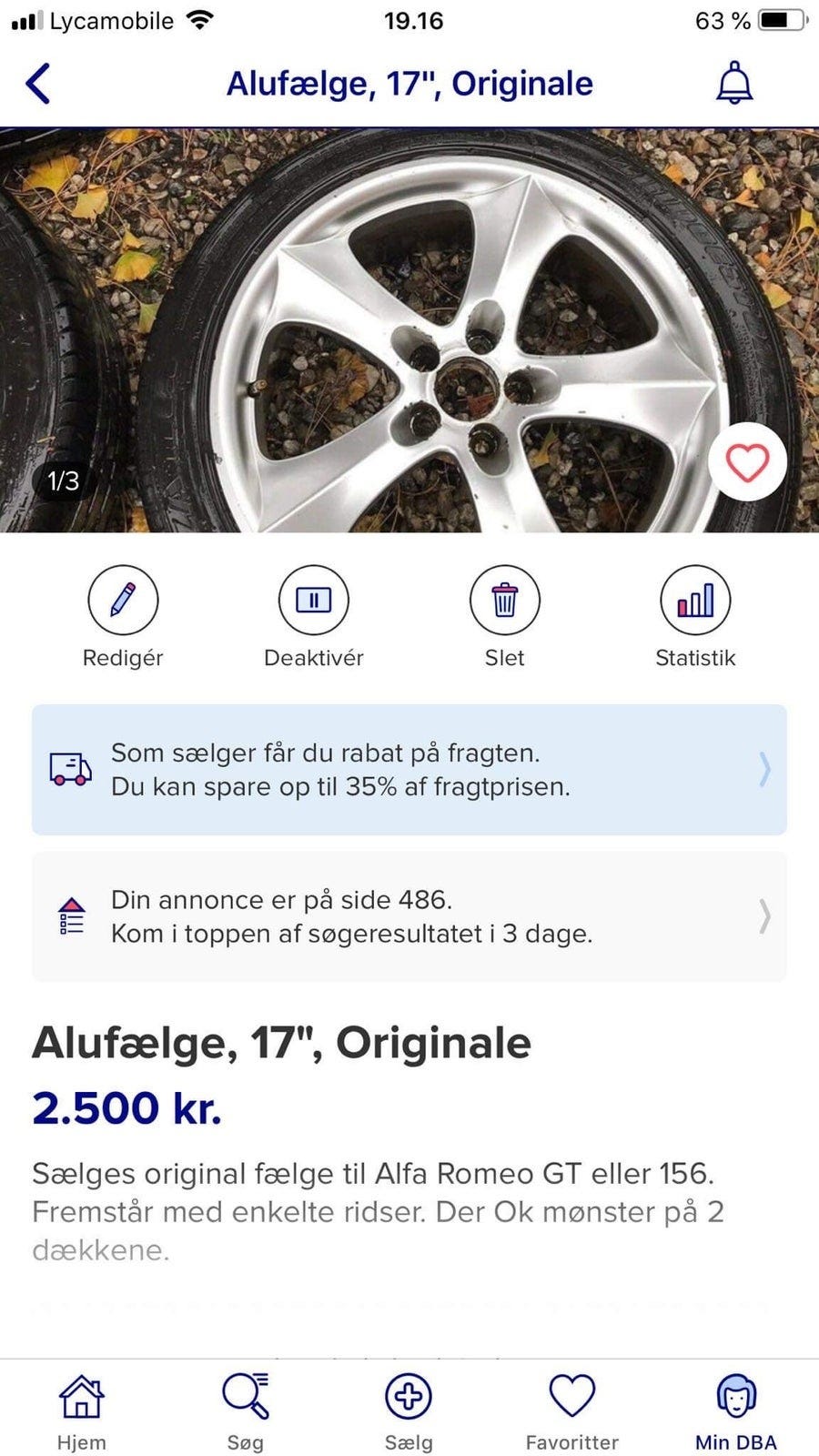Tap the 2.500 kr. price text
This screenshot has width=819, height=1456.
127,1108
